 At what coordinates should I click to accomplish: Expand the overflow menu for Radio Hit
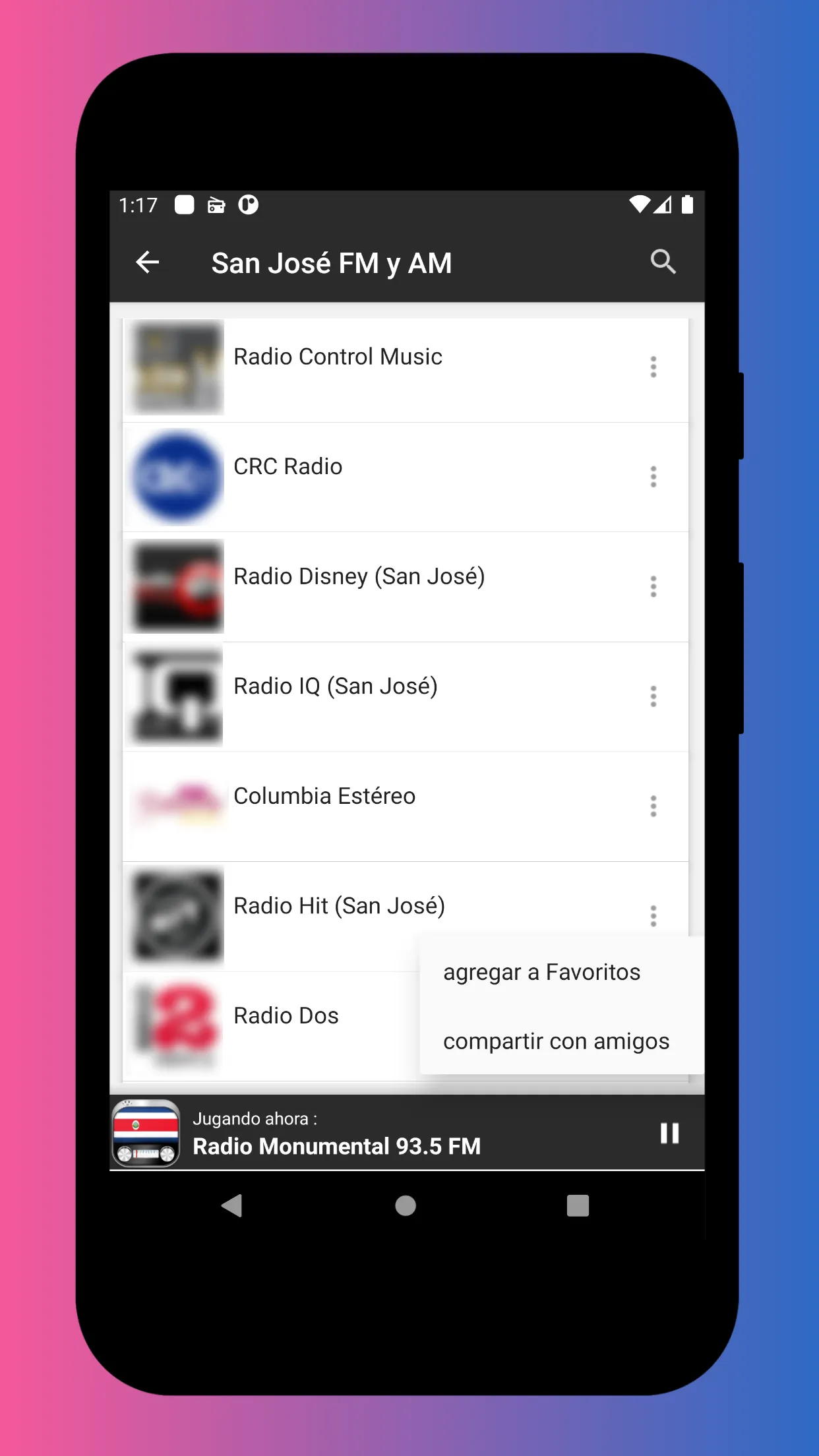pos(653,916)
